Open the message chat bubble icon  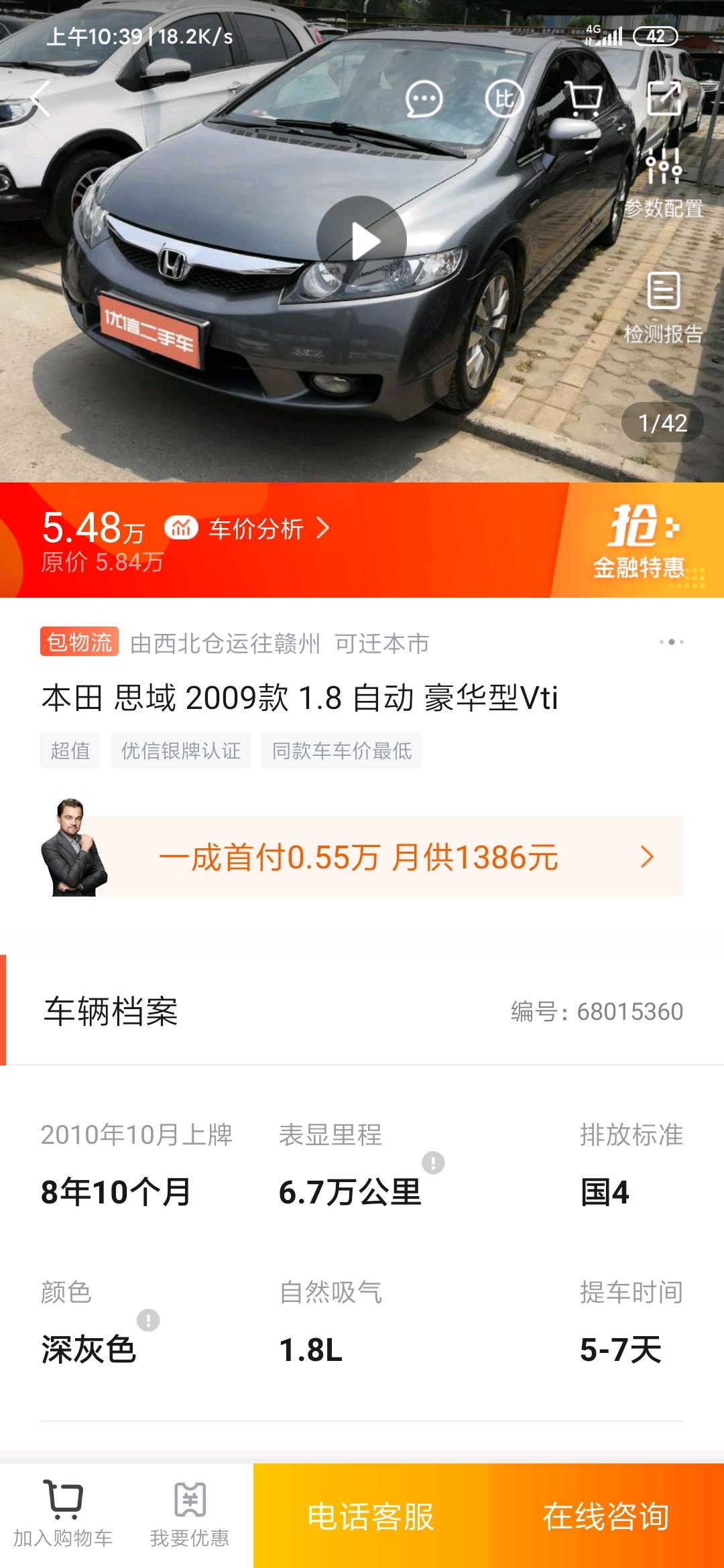(424, 99)
